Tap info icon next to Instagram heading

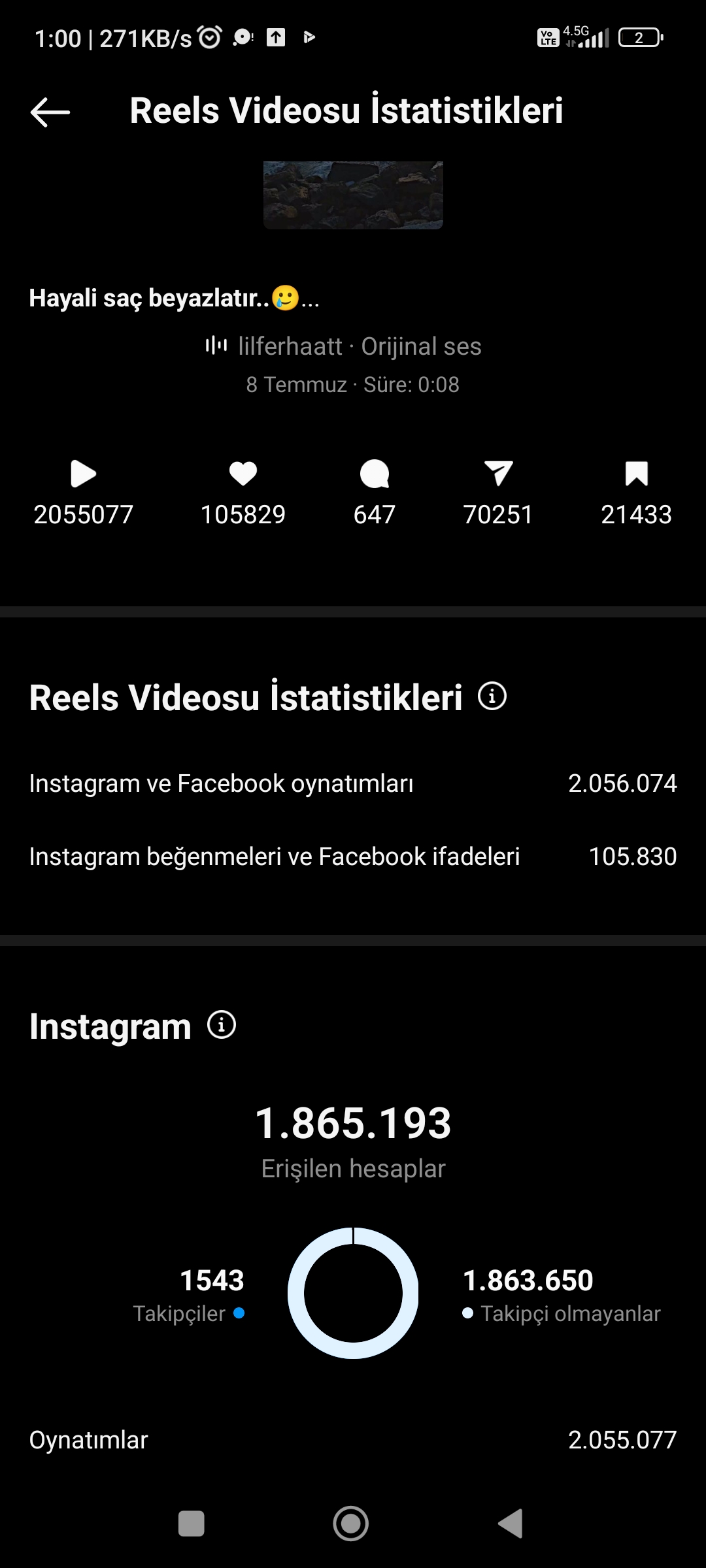coord(222,1024)
